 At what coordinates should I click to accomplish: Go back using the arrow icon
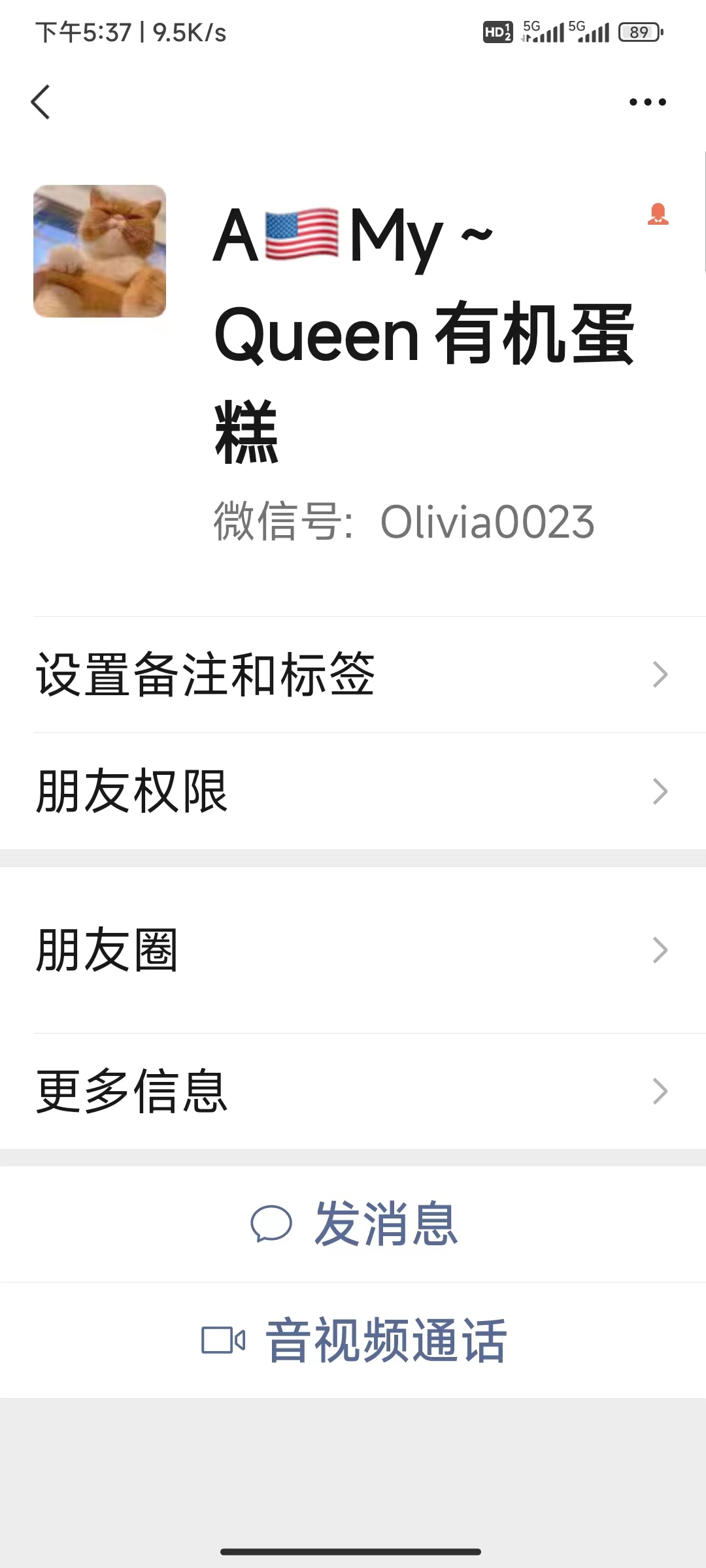tap(41, 103)
